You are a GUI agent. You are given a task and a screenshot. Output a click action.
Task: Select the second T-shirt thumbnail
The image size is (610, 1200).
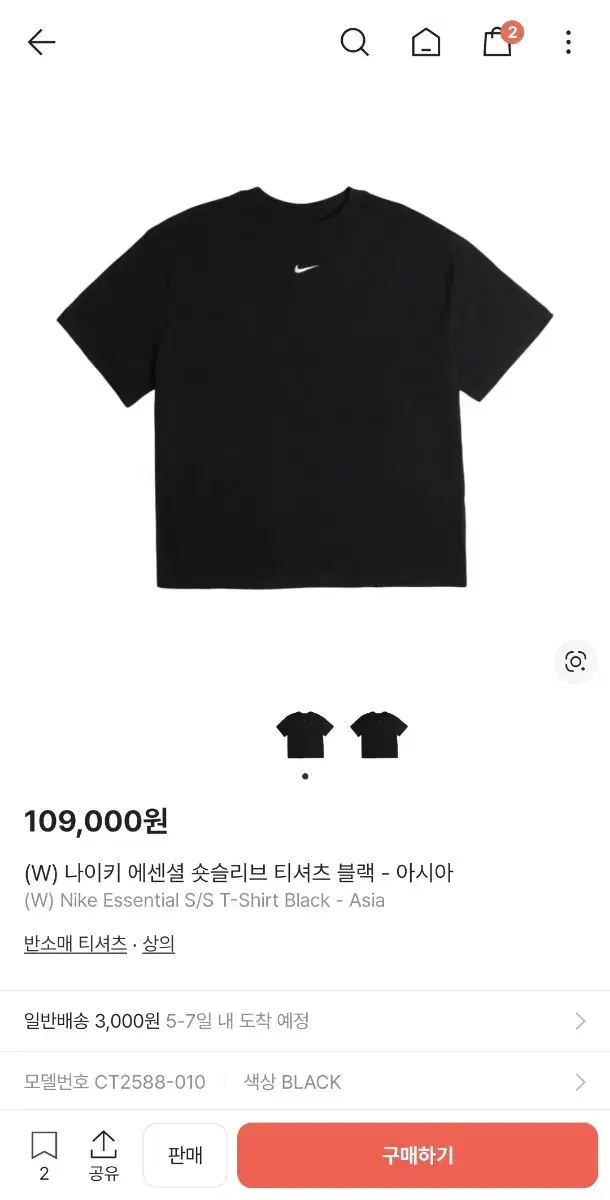coord(379,735)
